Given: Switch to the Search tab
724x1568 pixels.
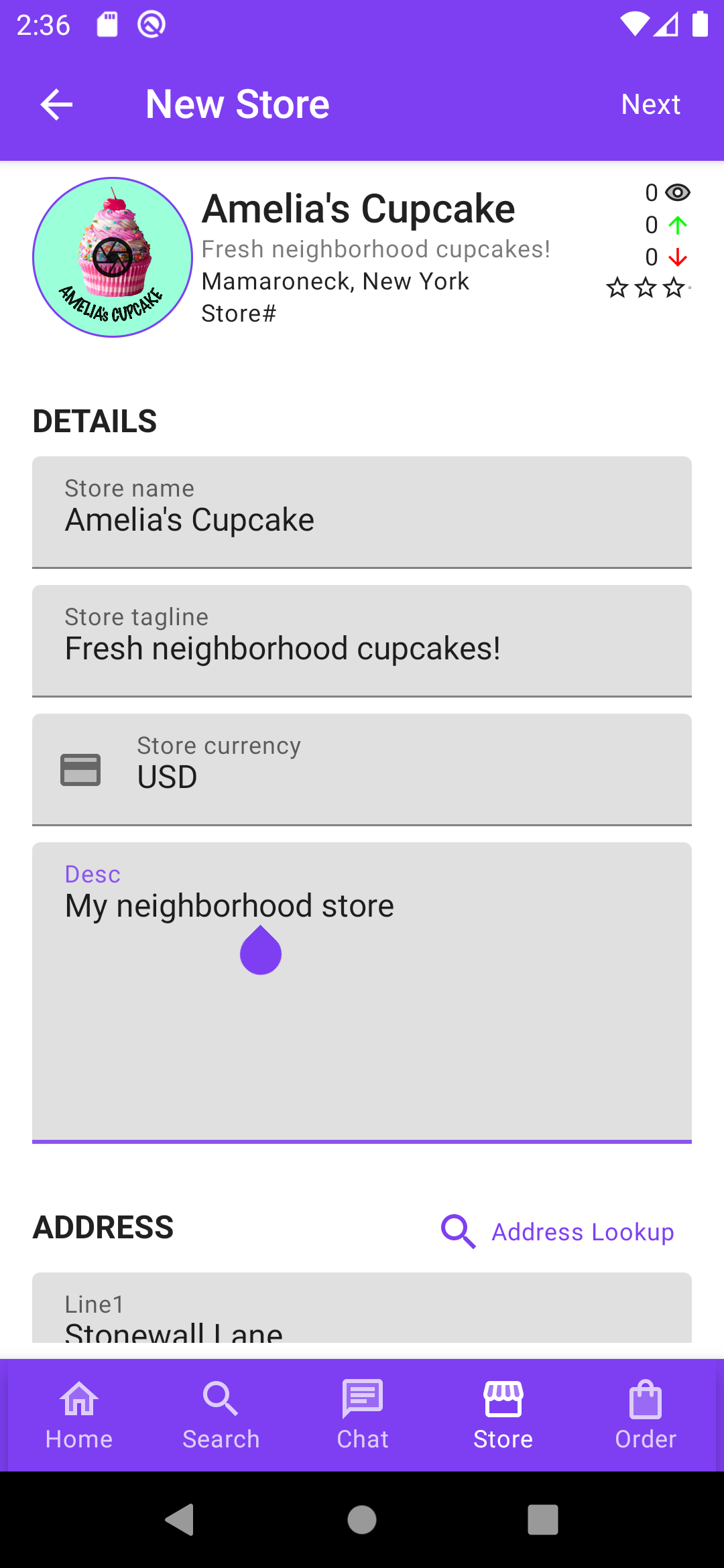Looking at the screenshot, I should click(221, 1415).
